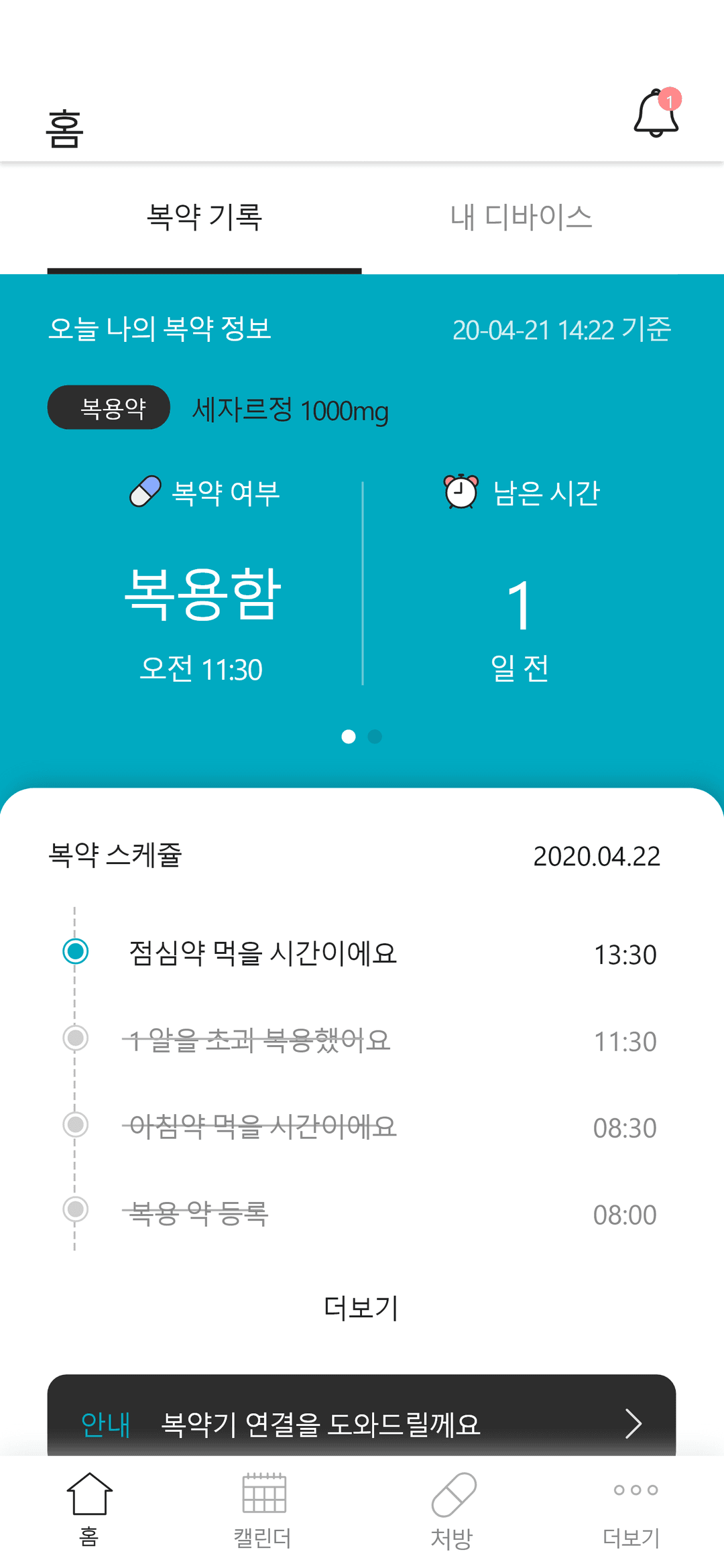The width and height of the screenshot is (724, 1568).
Task: Open 복약기 연결을 도와드릴께요 banner
Action: pos(319,1424)
